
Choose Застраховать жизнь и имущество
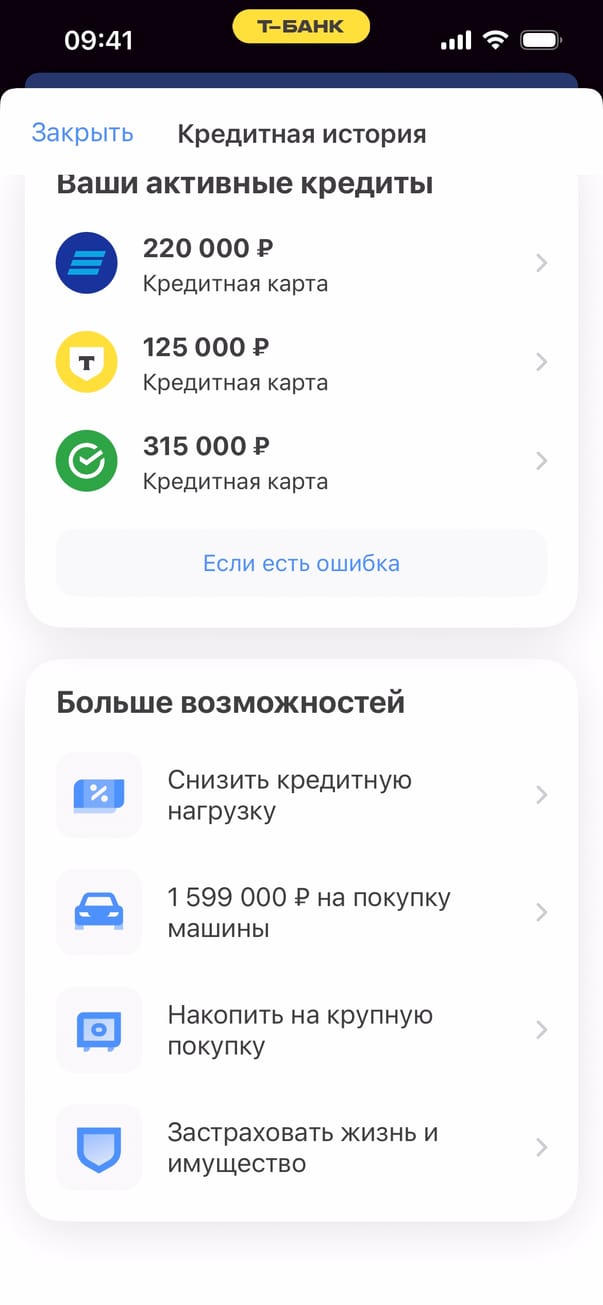(301, 1147)
